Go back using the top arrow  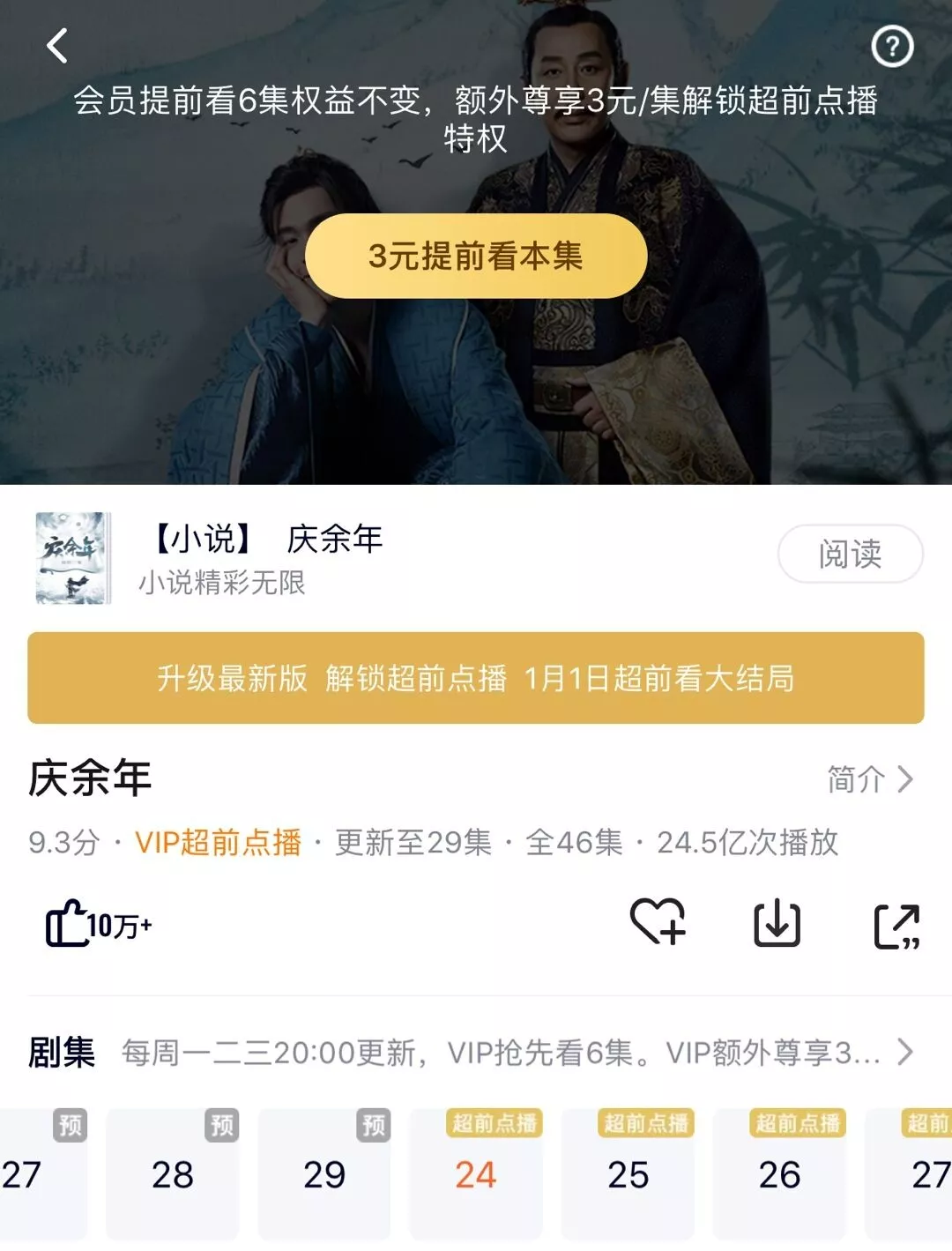point(57,46)
